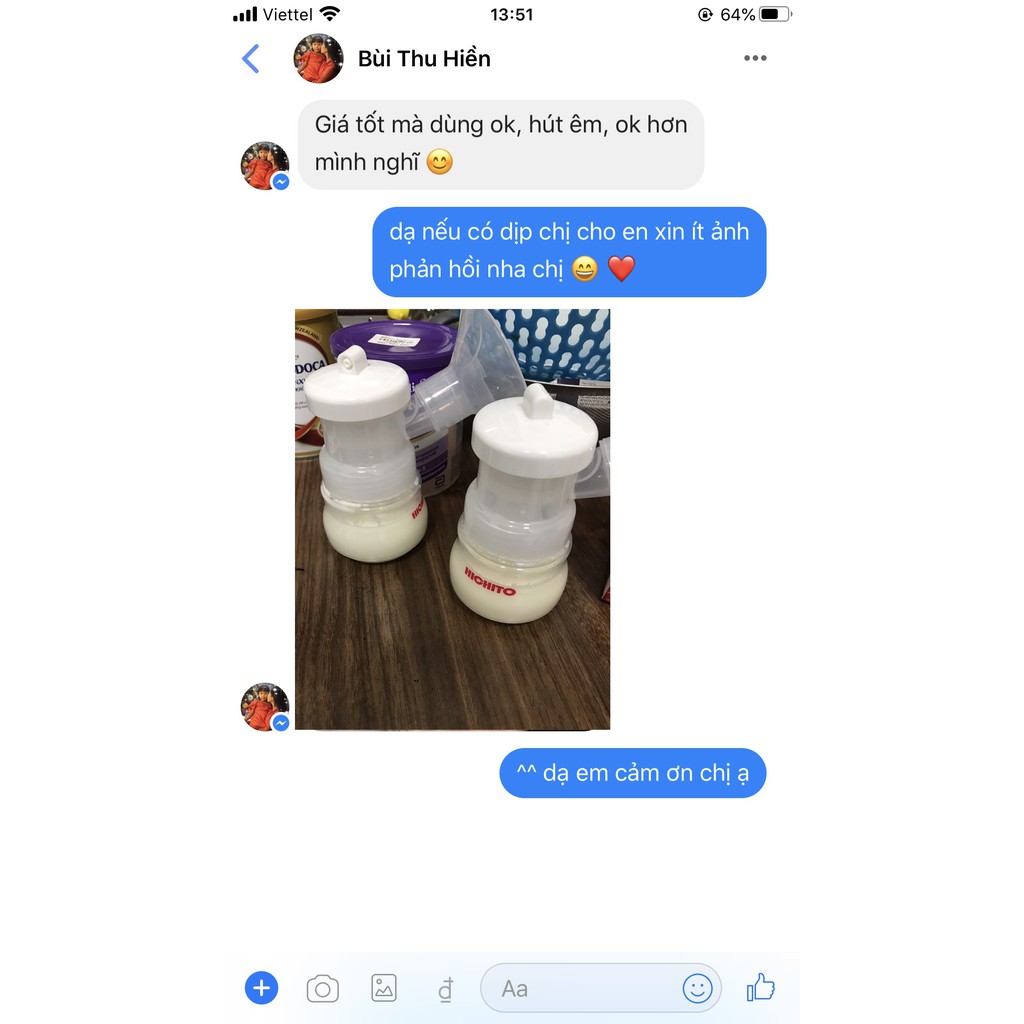Open the three-dot options menu
Screen dimensions: 1024x1024
[x=755, y=58]
